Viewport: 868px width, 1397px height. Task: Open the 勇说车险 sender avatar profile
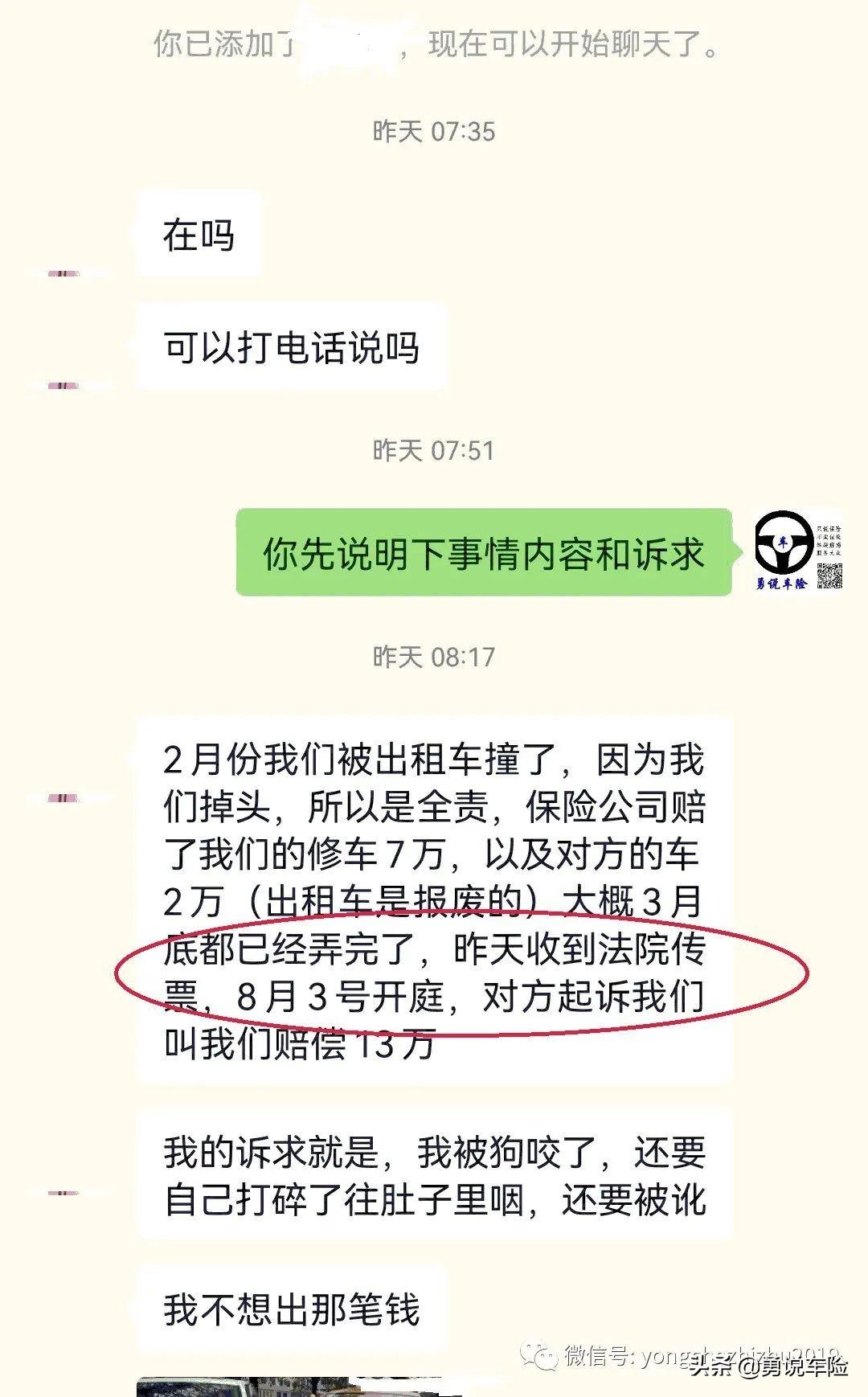[x=798, y=551]
